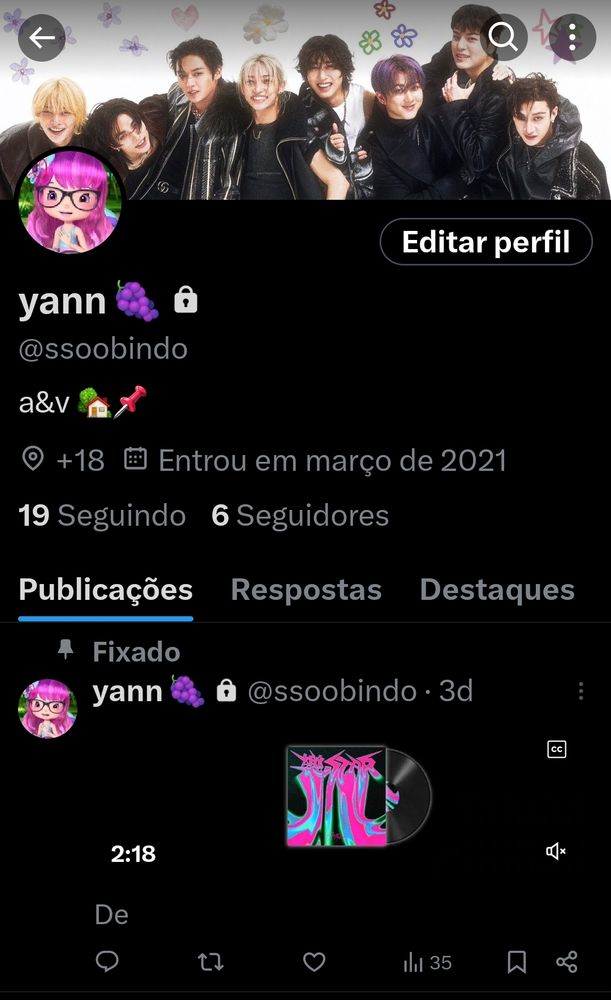View the 19 Seguindo list
The width and height of the screenshot is (611, 1000).
tap(102, 516)
